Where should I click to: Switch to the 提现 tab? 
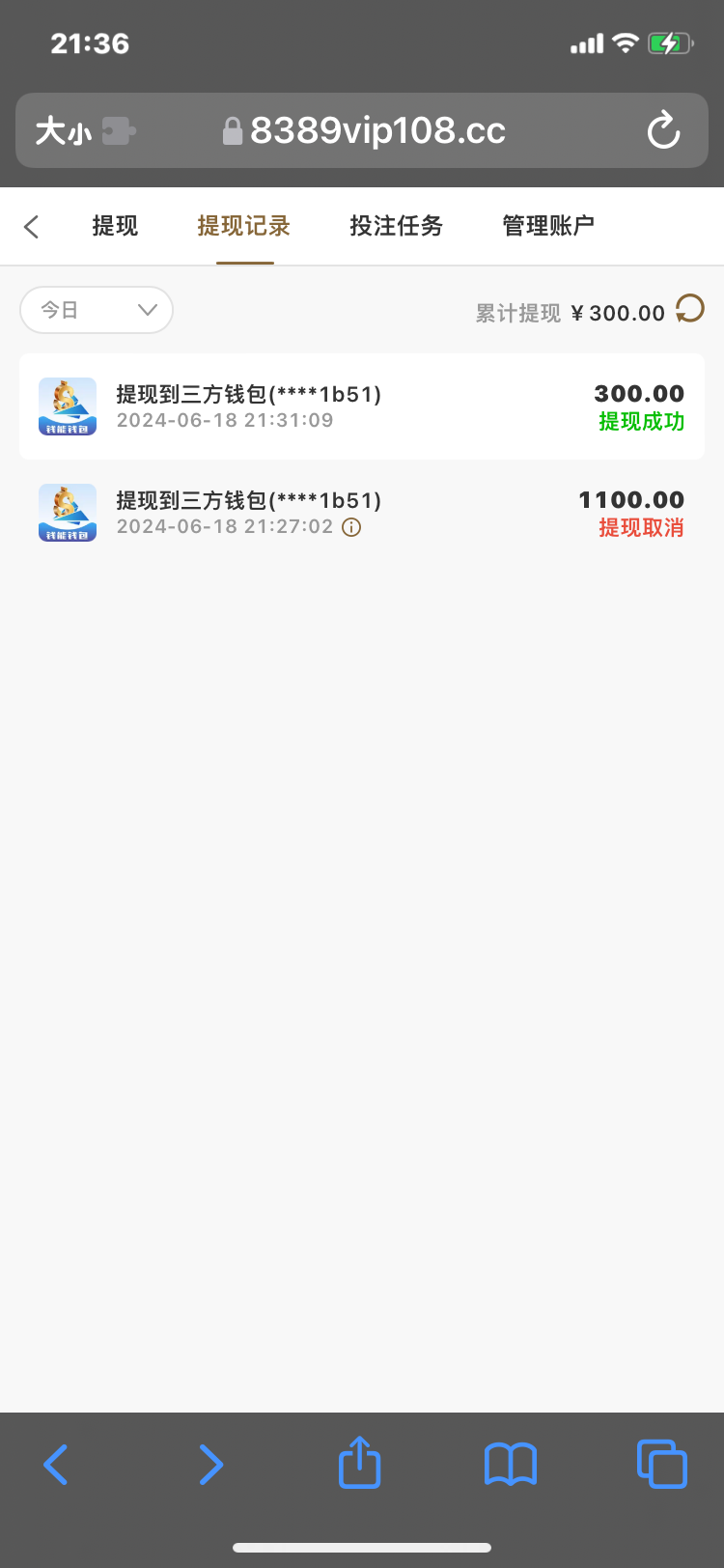pos(115,226)
